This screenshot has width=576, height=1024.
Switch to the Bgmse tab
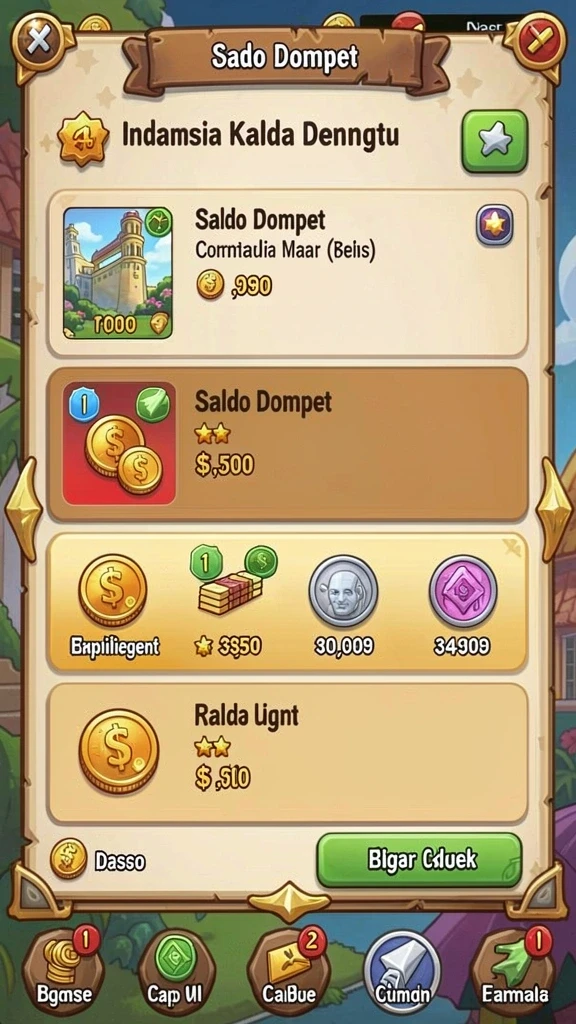click(x=64, y=972)
